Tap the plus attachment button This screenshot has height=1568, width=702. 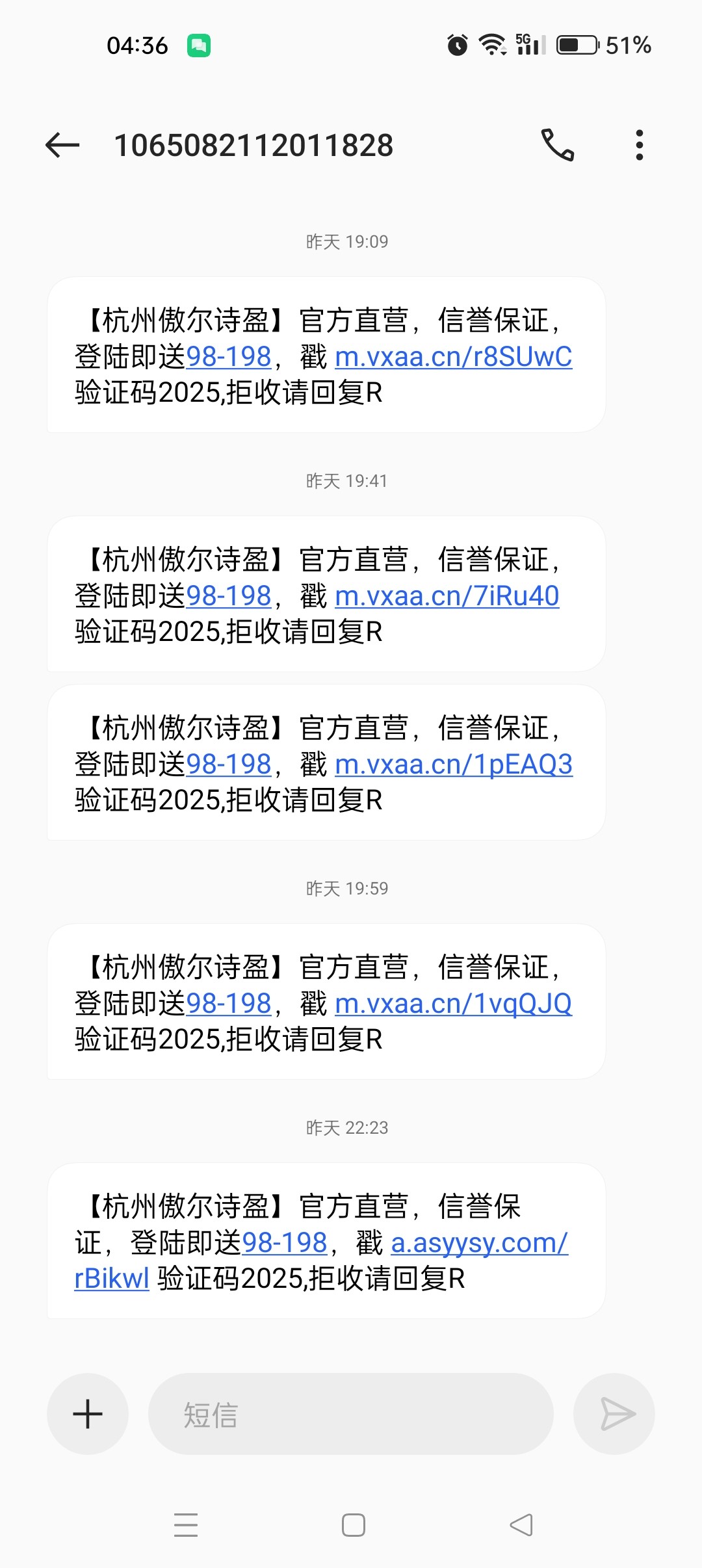(88, 1414)
